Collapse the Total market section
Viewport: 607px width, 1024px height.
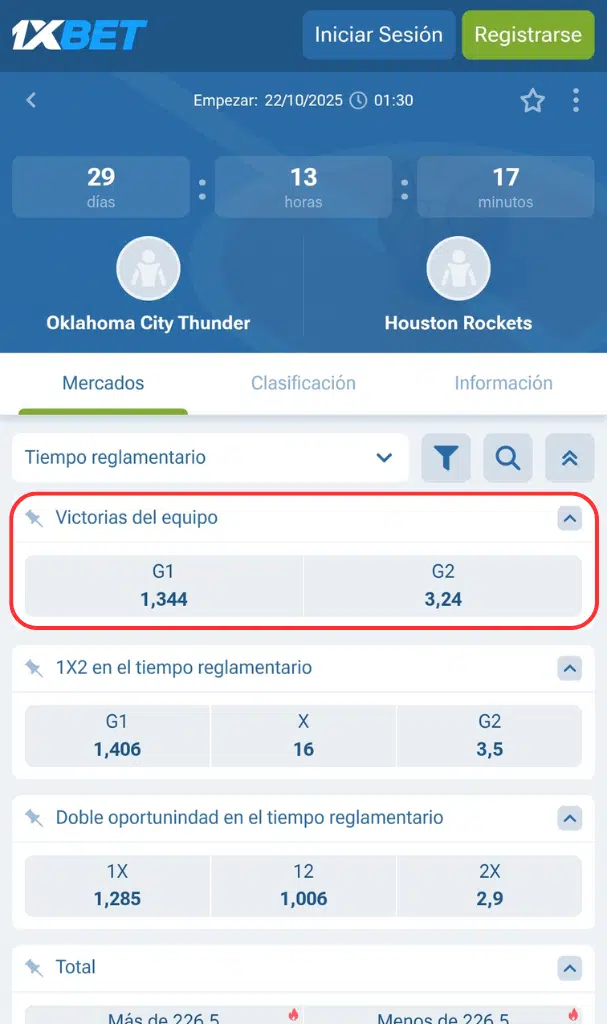tap(569, 968)
